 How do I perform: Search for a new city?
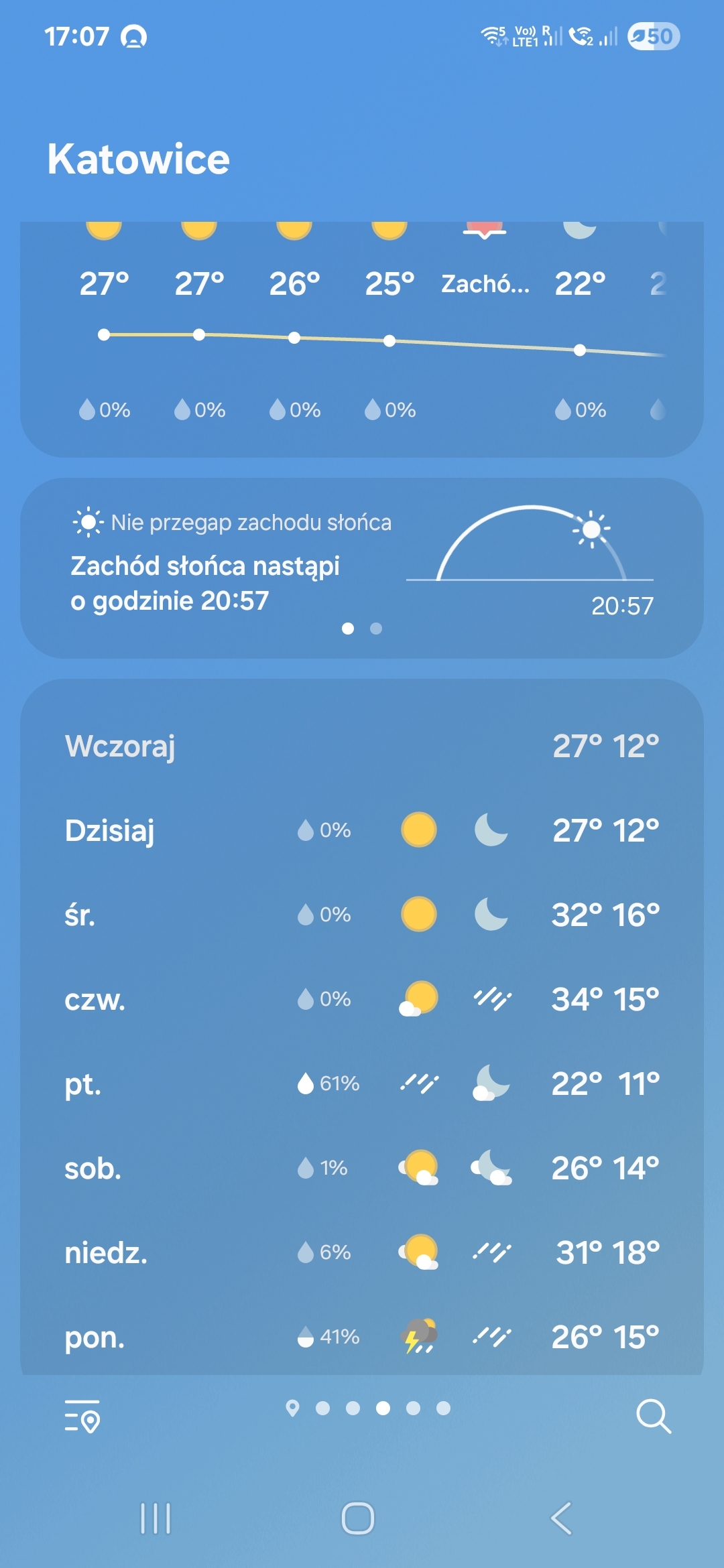point(653,1415)
